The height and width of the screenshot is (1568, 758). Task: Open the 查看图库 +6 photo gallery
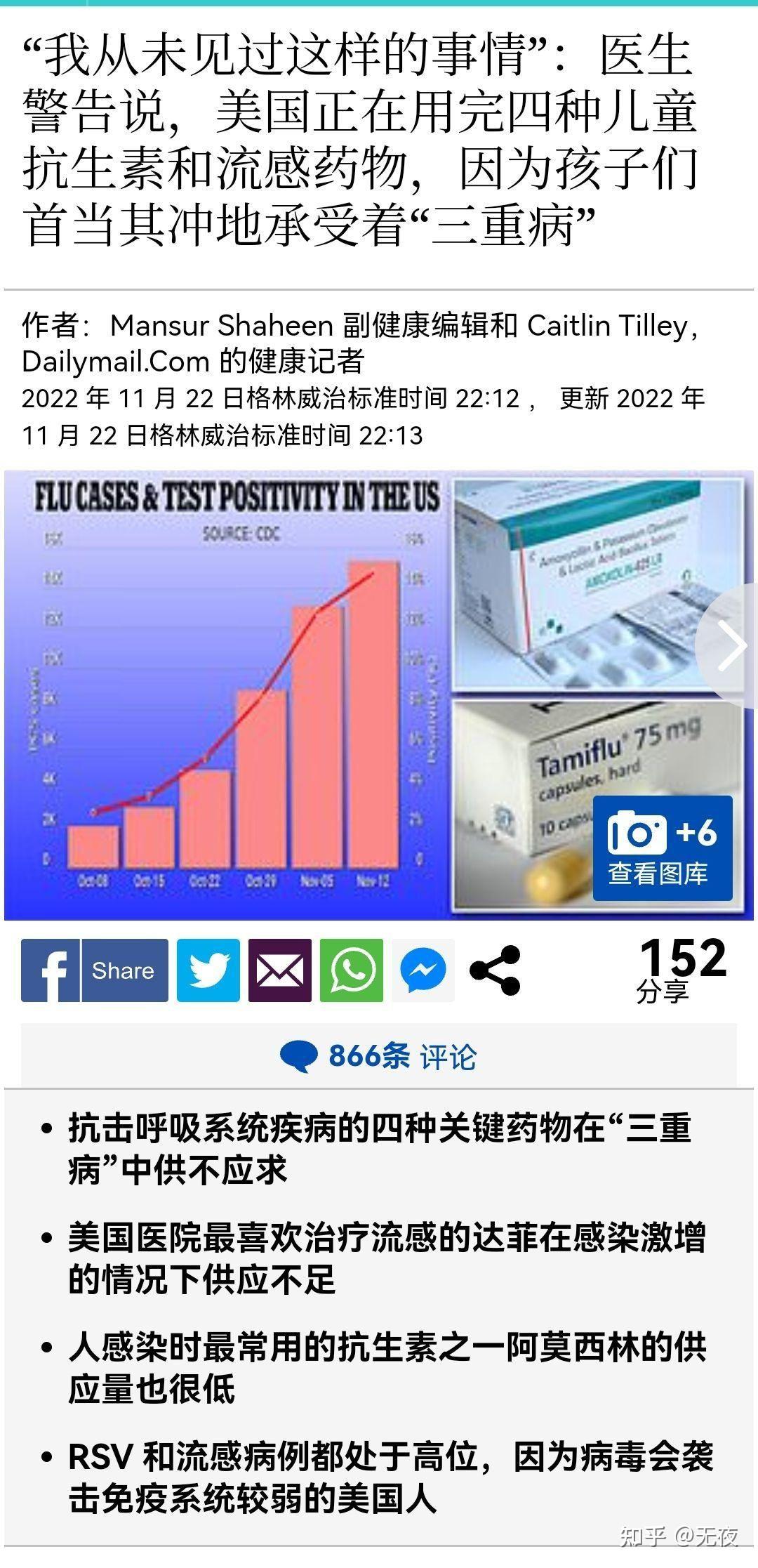[x=663, y=848]
